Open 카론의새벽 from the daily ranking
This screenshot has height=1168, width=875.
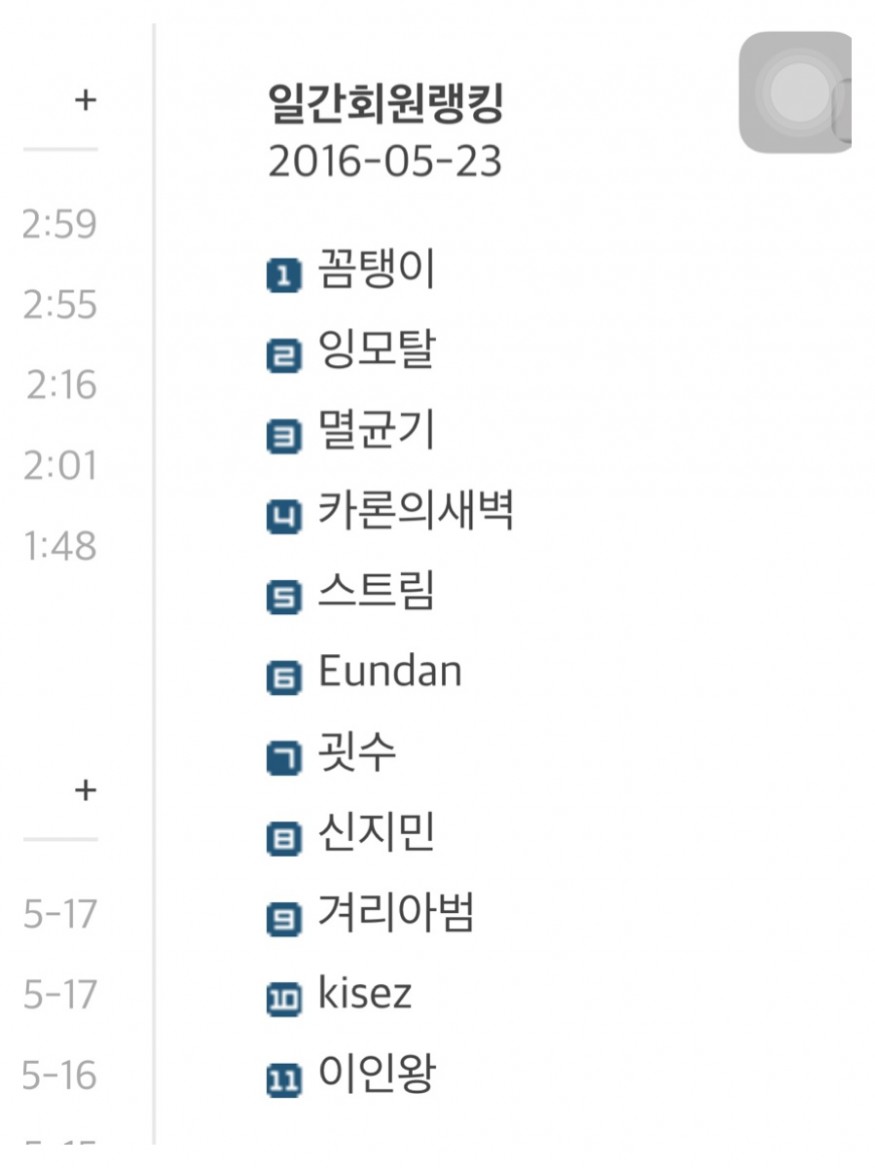coord(415,512)
